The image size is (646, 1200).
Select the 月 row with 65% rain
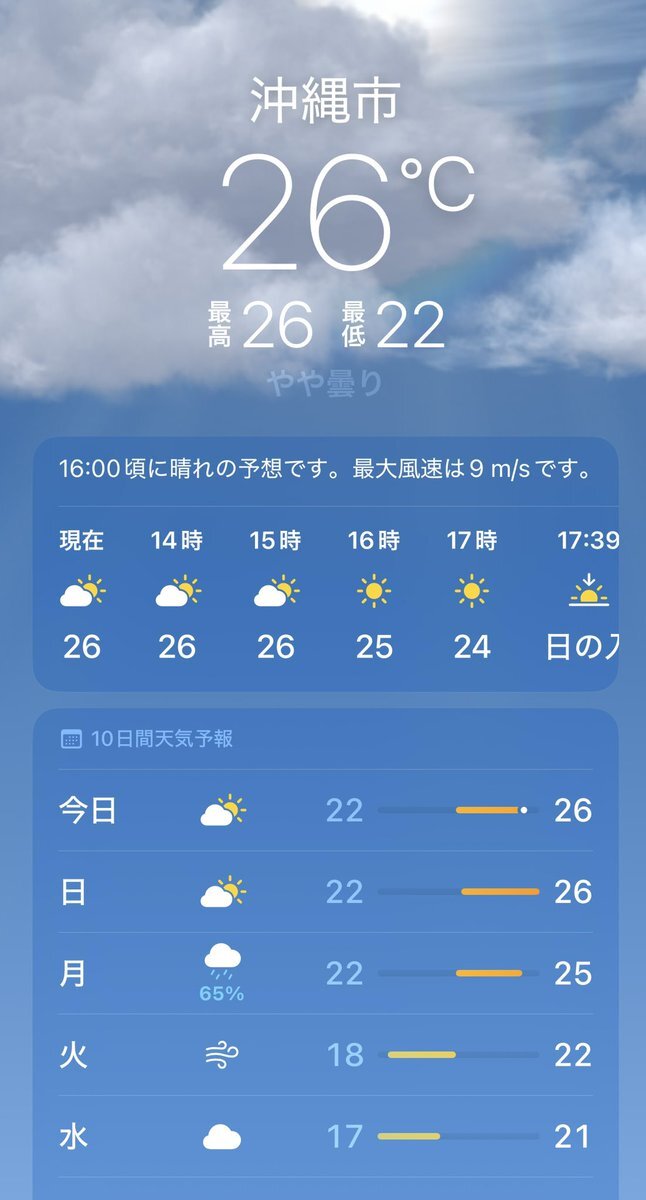[x=325, y=973]
